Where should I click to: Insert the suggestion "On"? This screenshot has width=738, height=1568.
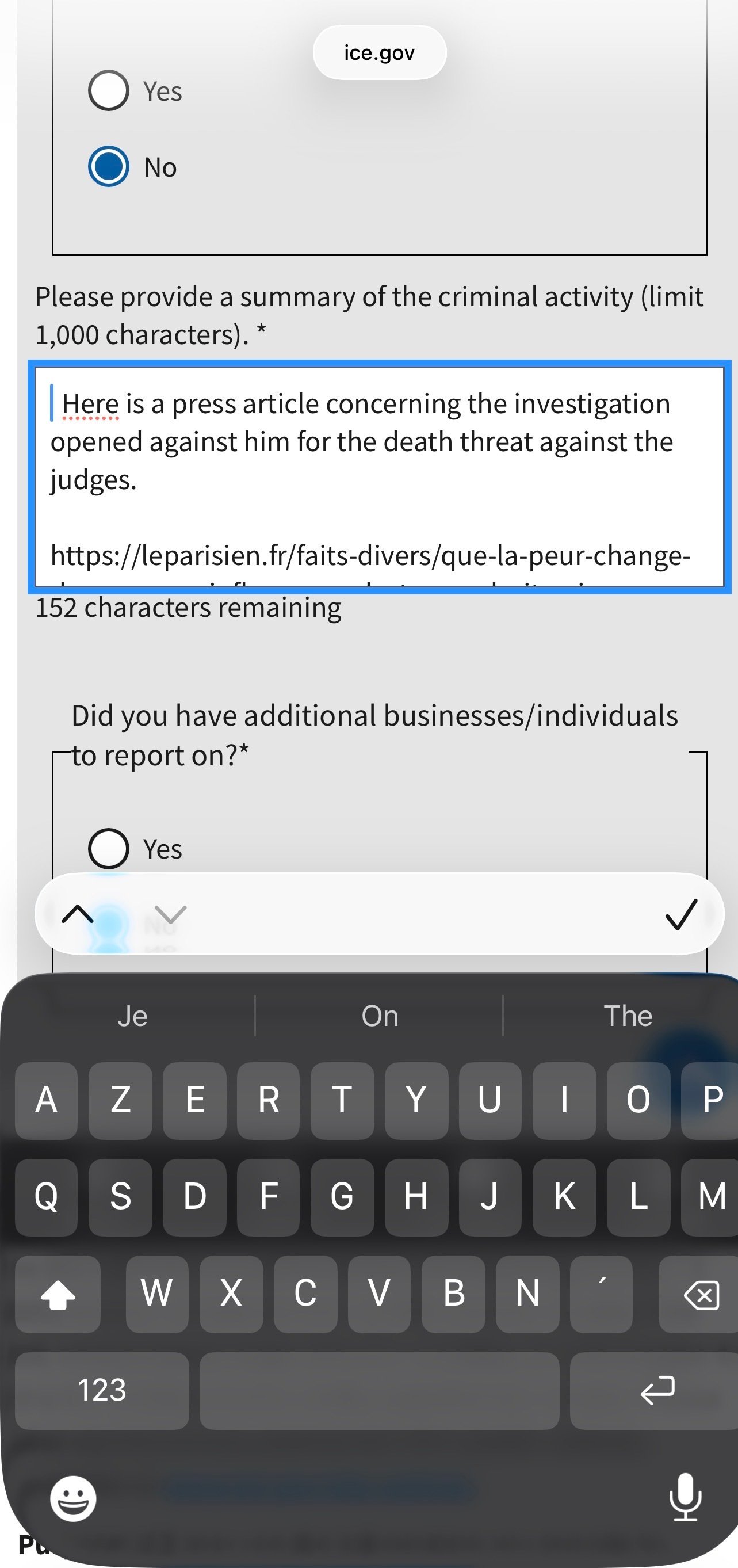click(380, 1016)
